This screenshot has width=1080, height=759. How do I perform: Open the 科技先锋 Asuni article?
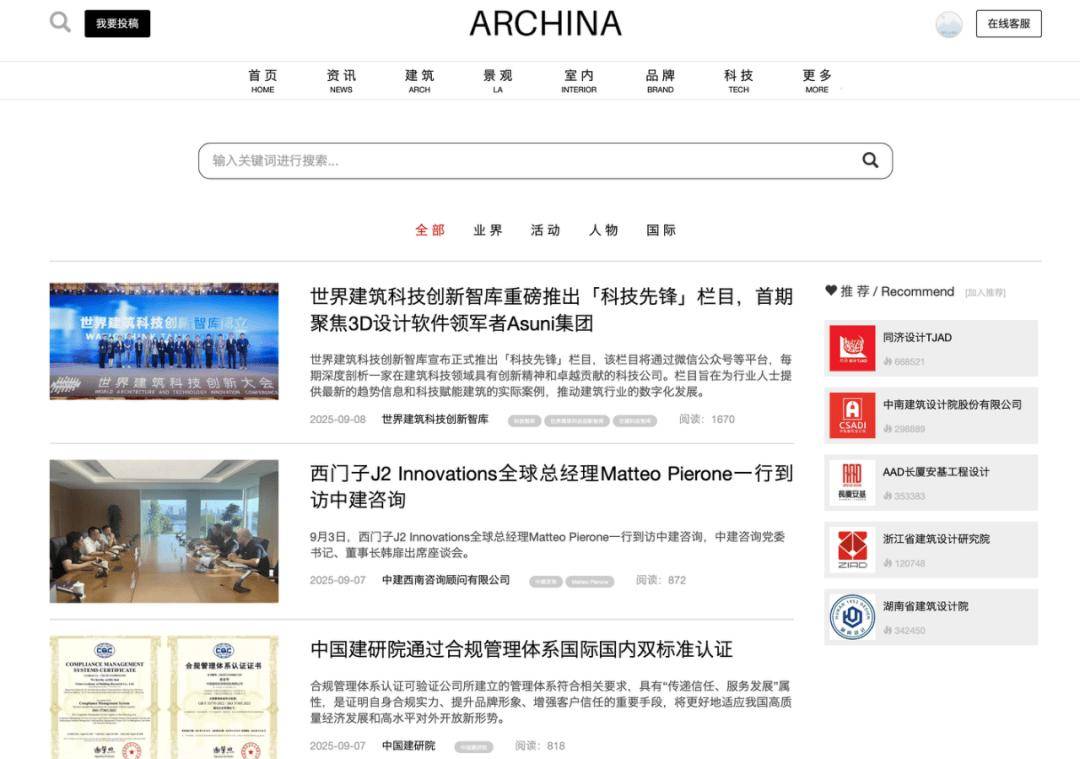tap(551, 310)
